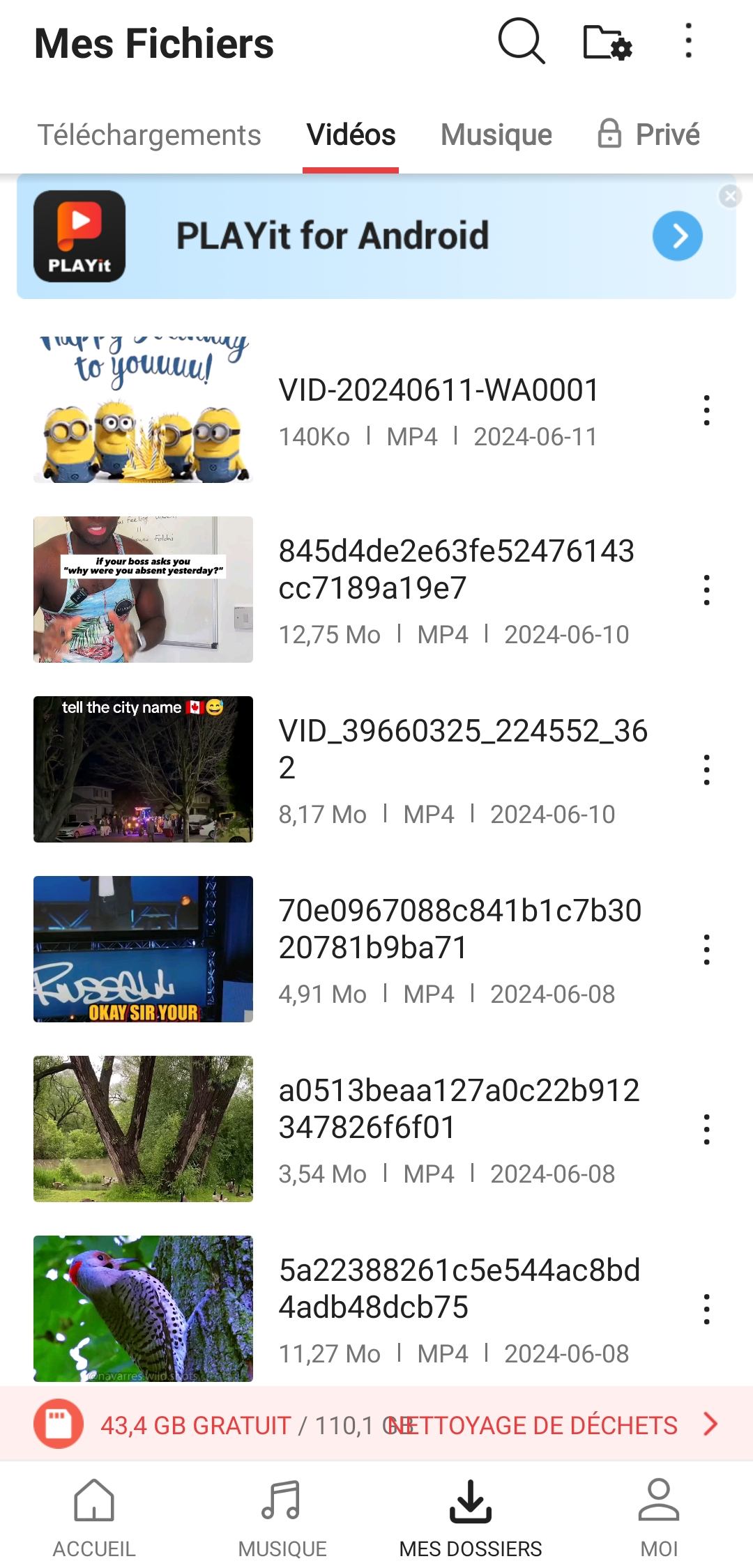Open PLAYit for Android with the arrow button
753x1568 pixels.
point(676,236)
